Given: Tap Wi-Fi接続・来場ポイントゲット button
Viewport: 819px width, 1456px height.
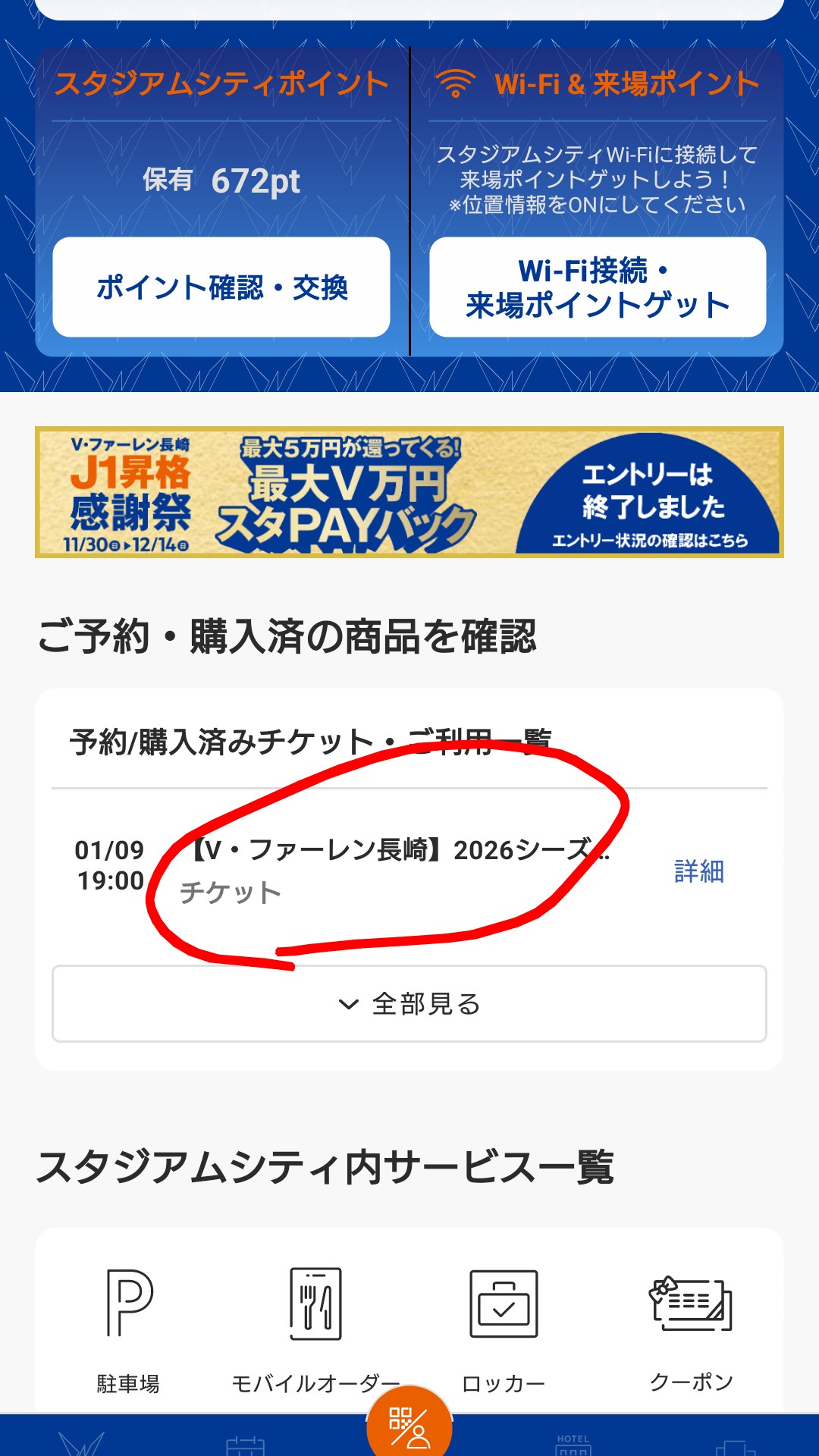Looking at the screenshot, I should tap(598, 287).
